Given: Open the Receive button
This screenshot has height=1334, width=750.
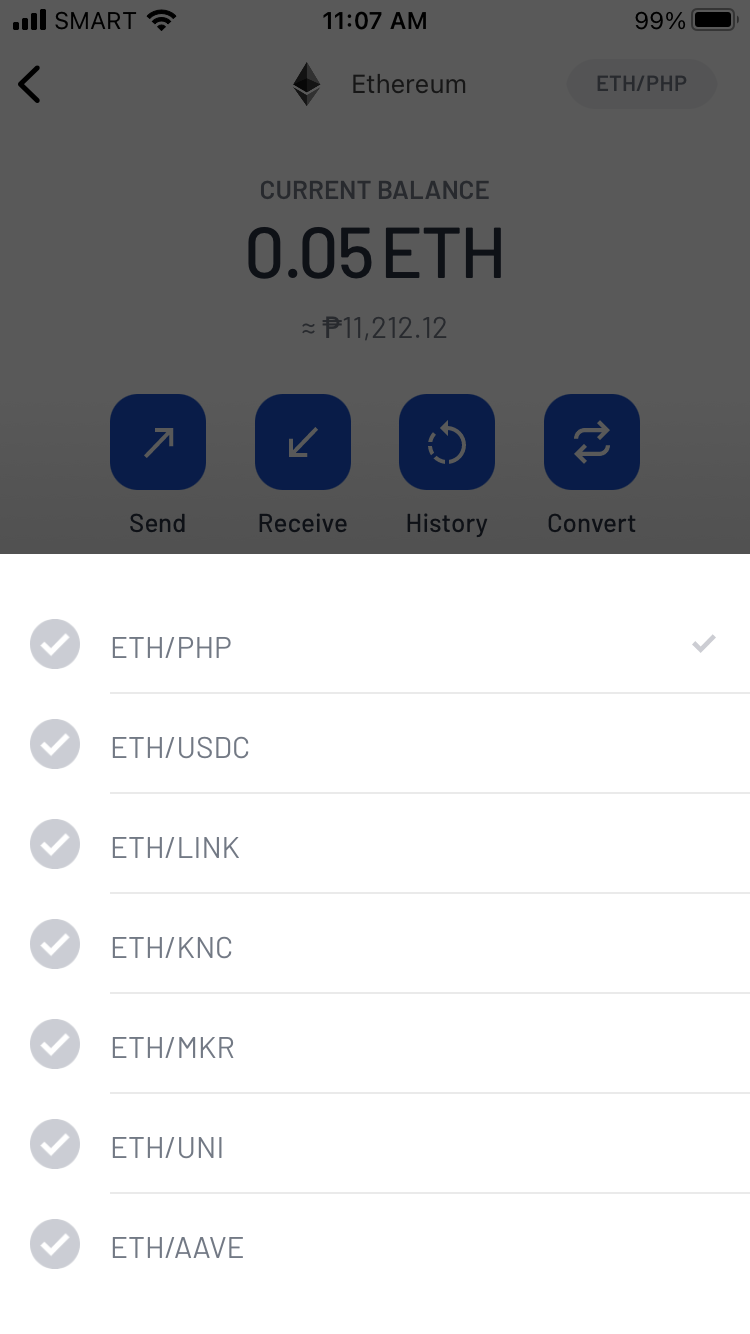Looking at the screenshot, I should [303, 442].
